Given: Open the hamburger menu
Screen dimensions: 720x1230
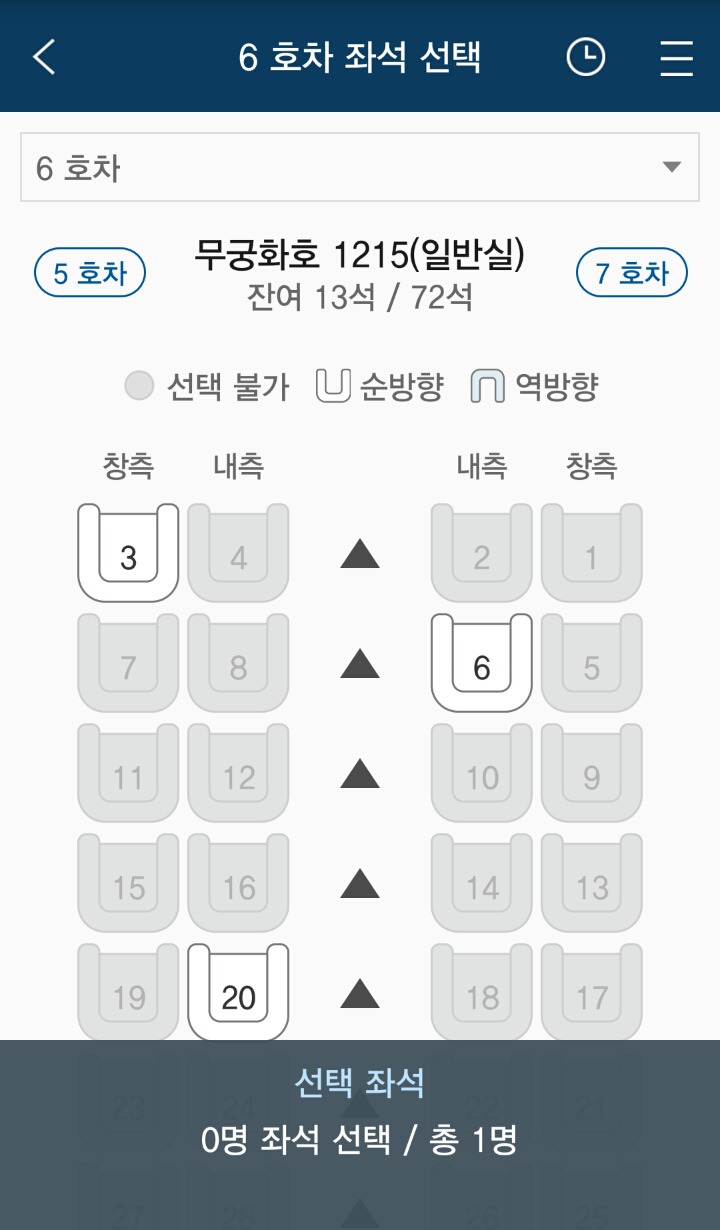Looking at the screenshot, I should pyautogui.click(x=676, y=58).
